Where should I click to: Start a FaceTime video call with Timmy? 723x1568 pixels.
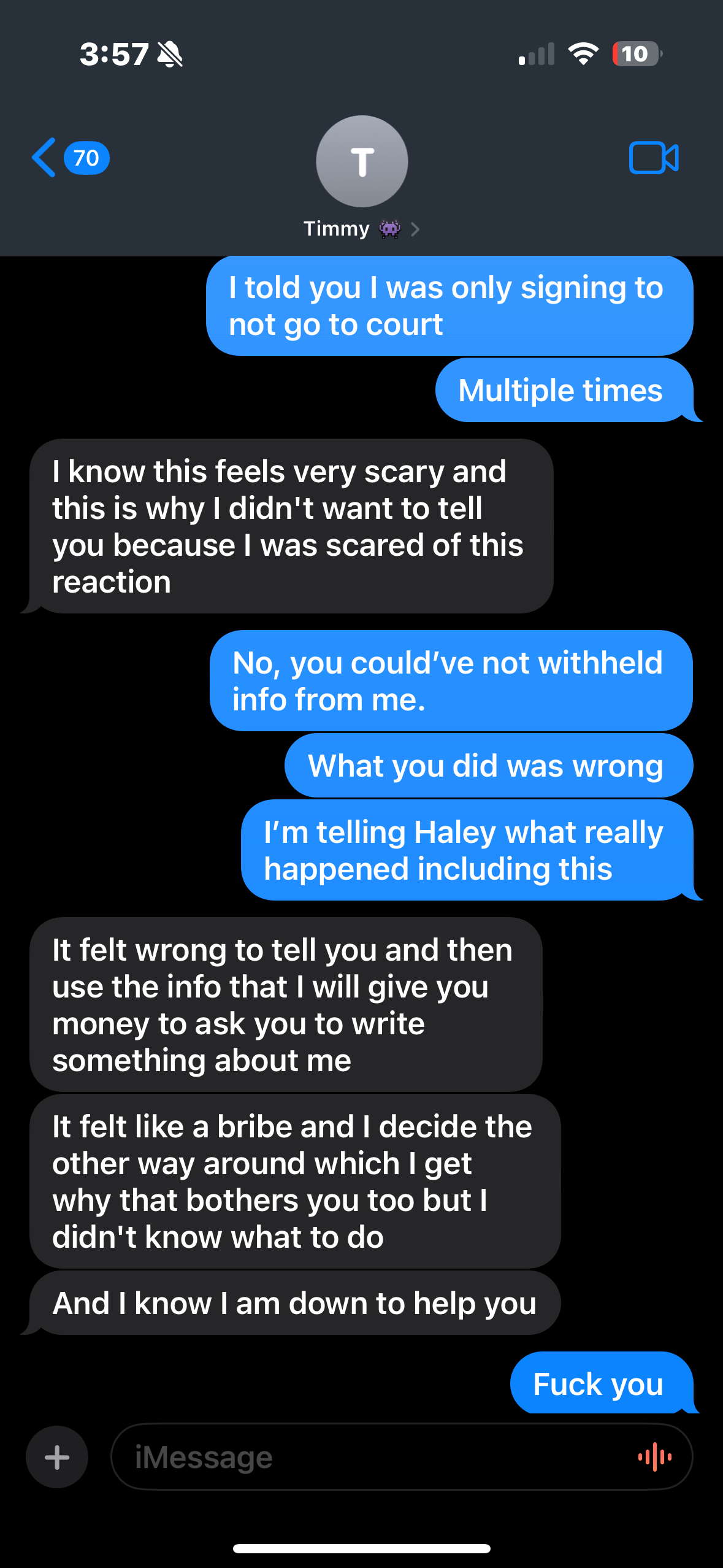[654, 158]
